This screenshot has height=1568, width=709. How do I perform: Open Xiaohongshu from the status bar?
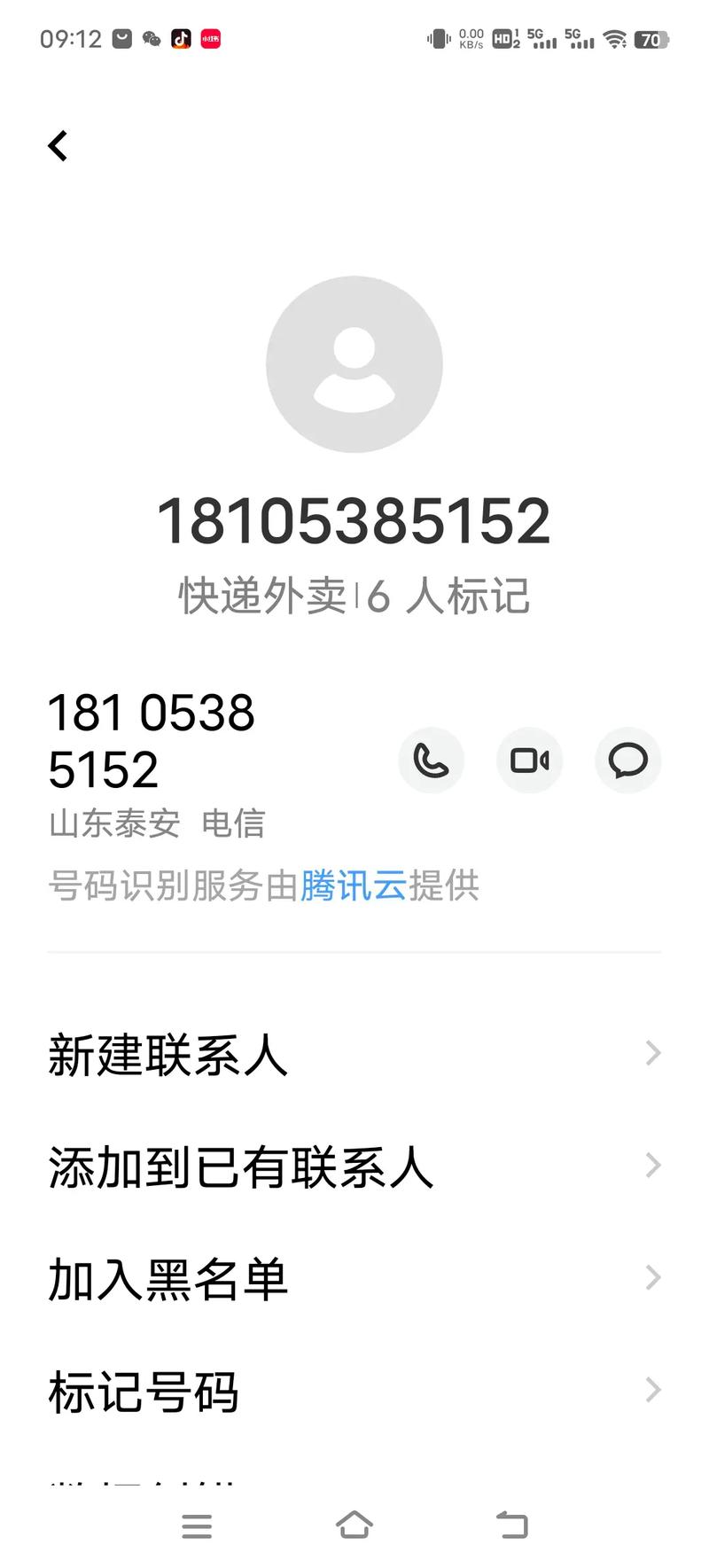(211, 38)
